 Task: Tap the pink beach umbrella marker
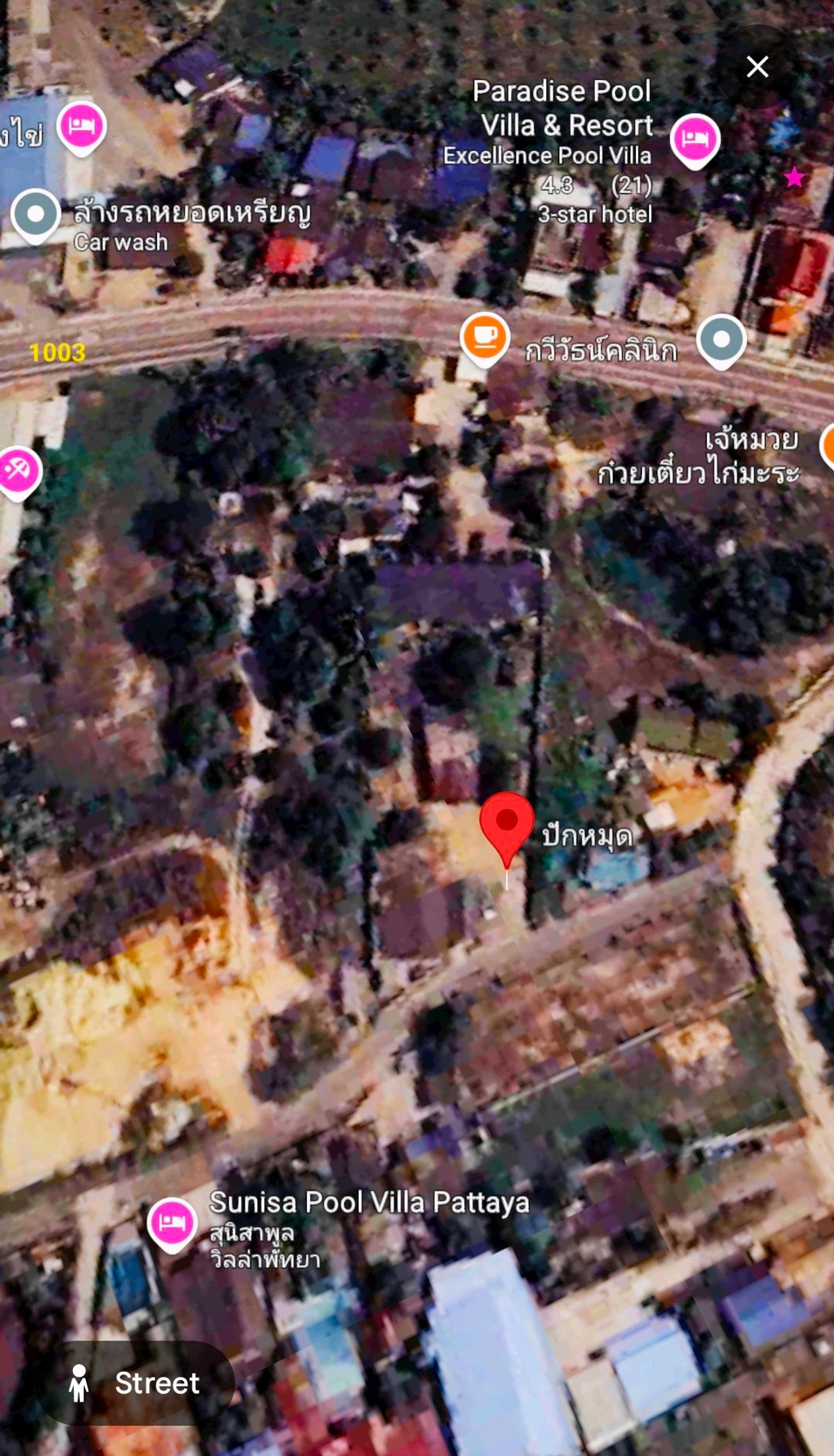pyautogui.click(x=17, y=471)
